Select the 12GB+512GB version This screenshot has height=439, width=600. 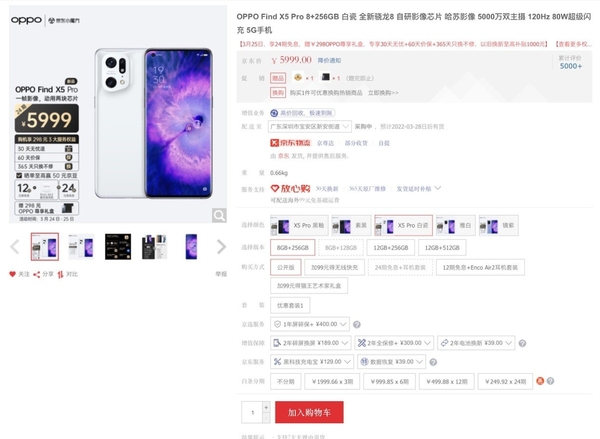click(444, 248)
